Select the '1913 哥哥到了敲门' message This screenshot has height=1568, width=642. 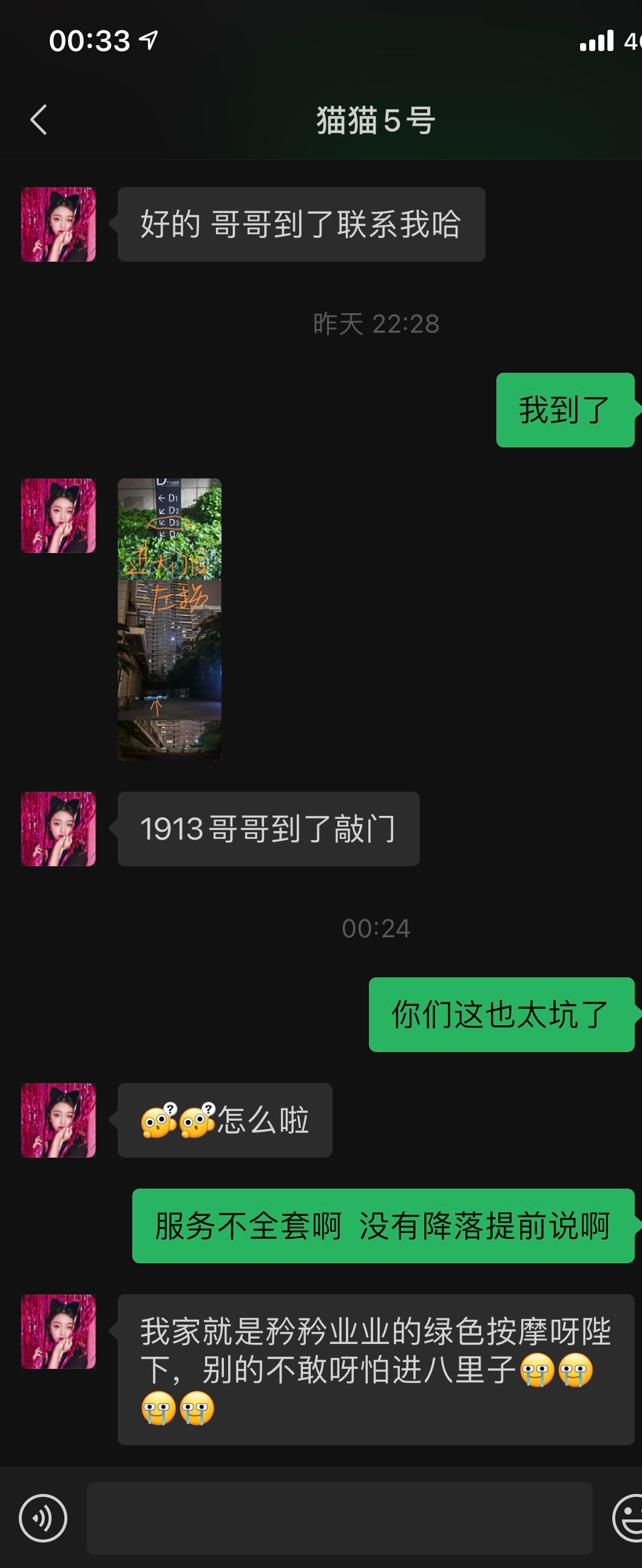click(x=266, y=830)
